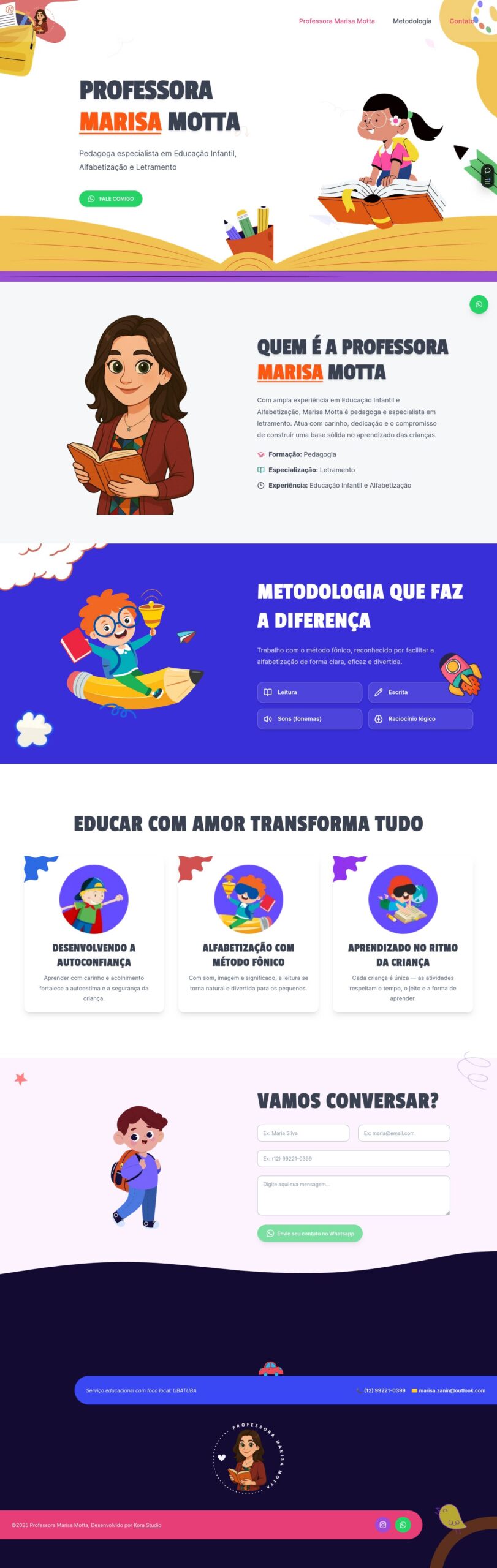Tap the FALE COMIGO button
Screen dimensions: 497x1568
110,198
